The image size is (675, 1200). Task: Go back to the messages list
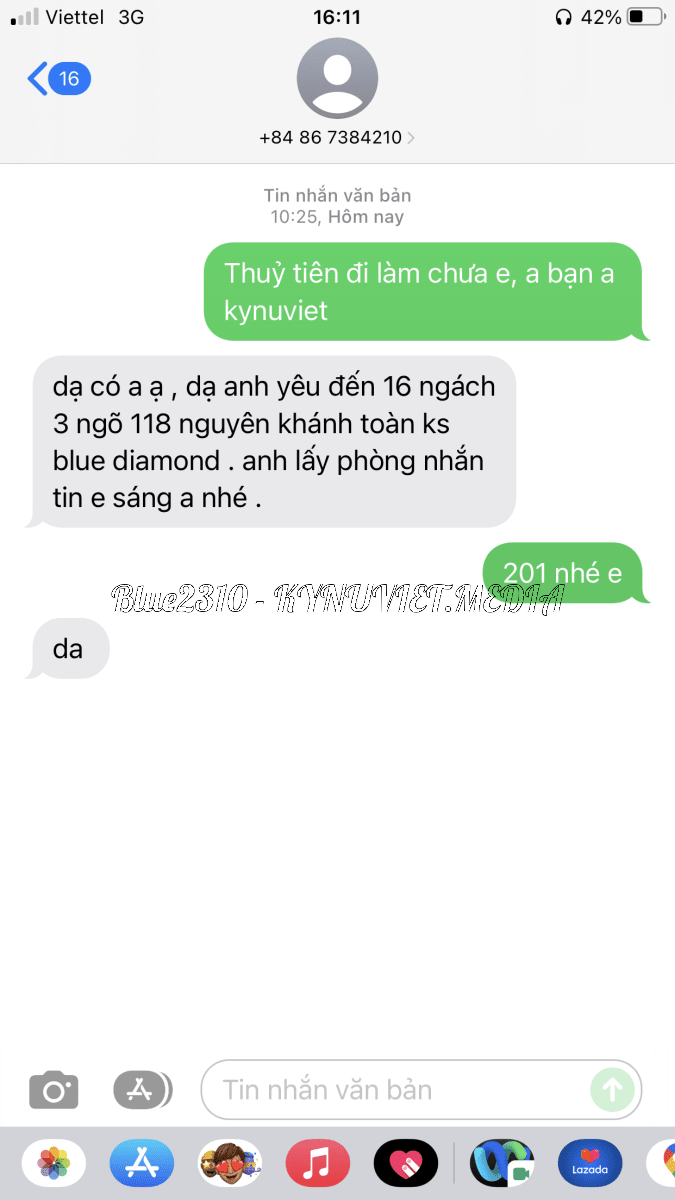pyautogui.click(x=58, y=78)
